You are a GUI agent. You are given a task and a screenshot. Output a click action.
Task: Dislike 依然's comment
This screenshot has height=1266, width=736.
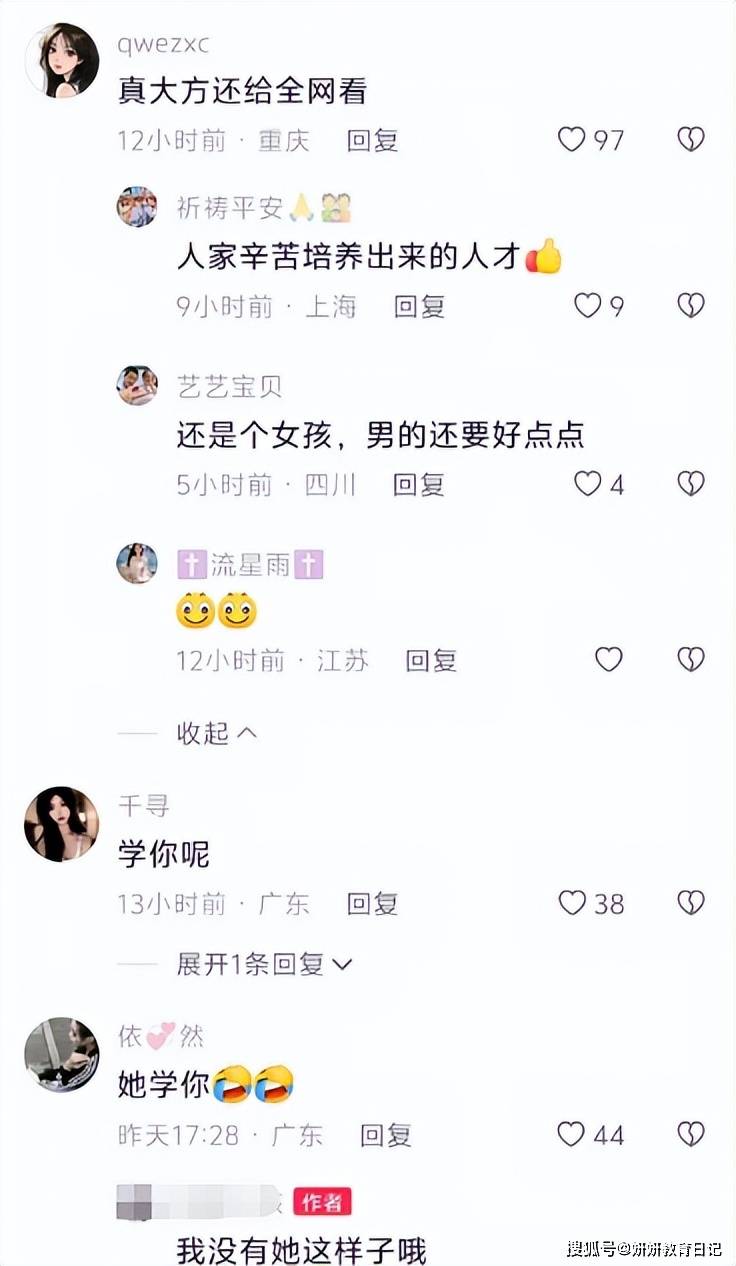point(691,1135)
